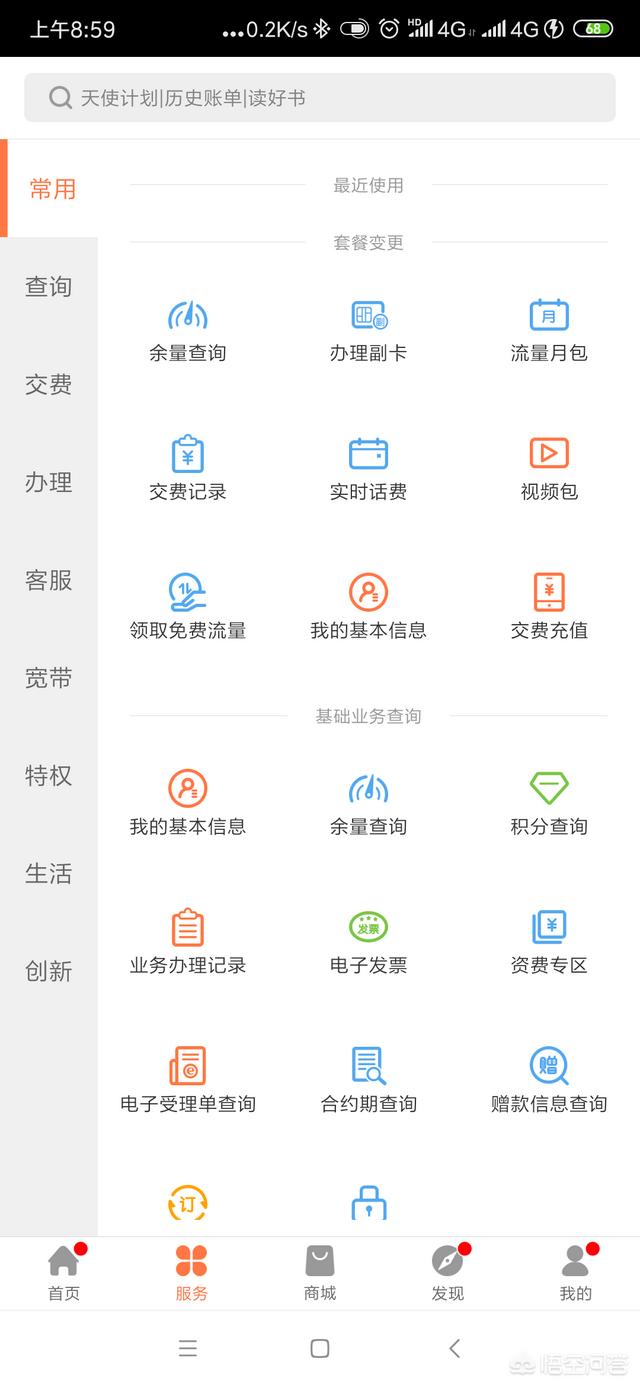The image size is (640, 1387).
Task: Open the search box at the top
Action: click(x=320, y=98)
